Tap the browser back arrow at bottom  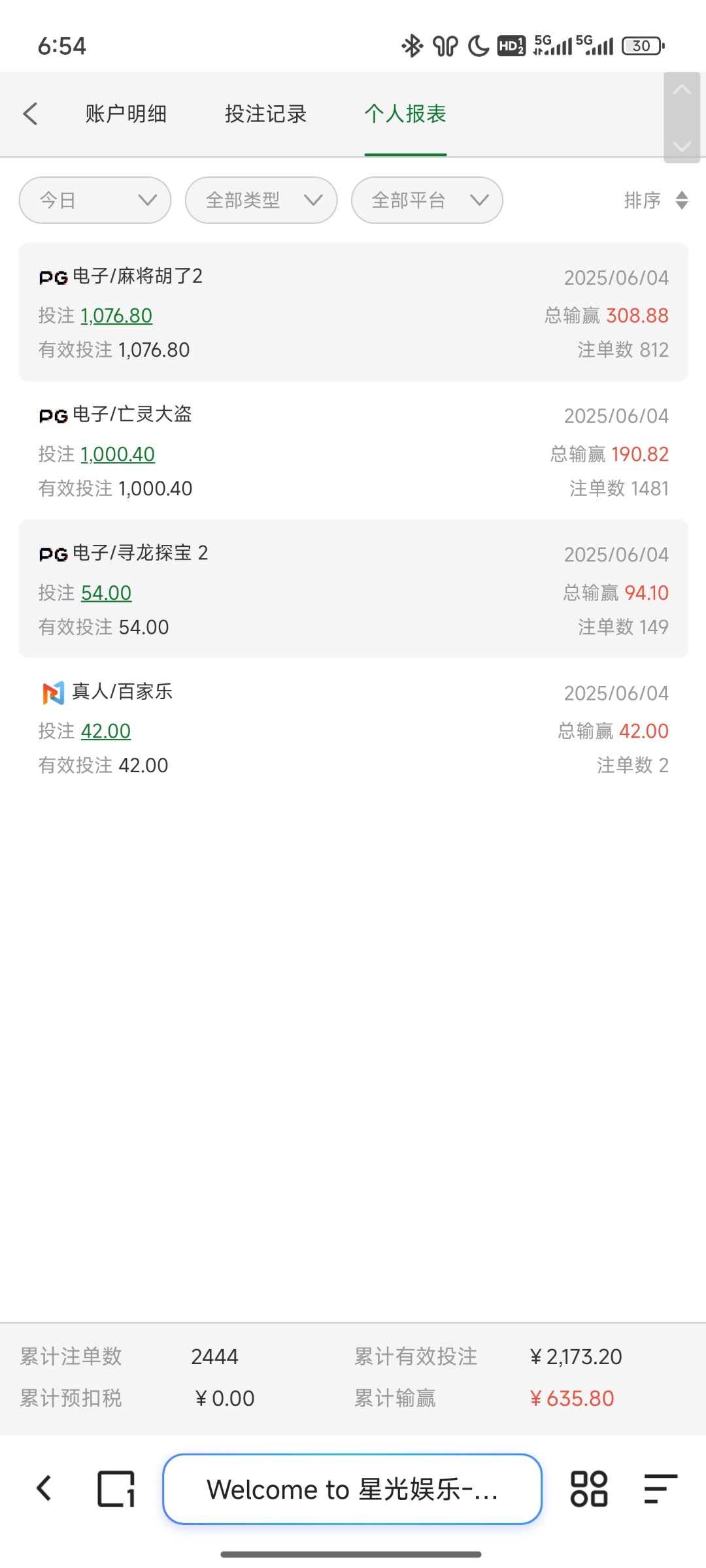click(44, 1489)
